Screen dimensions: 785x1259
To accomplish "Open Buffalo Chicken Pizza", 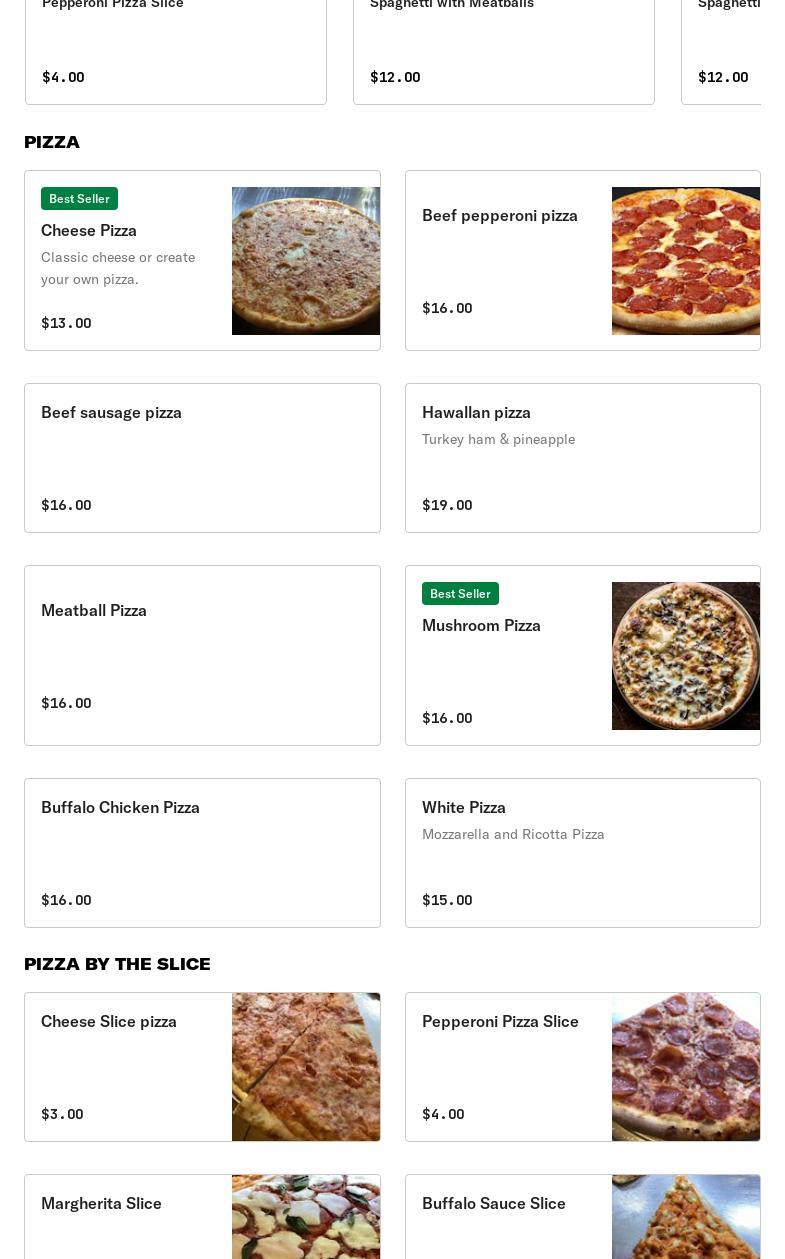I will coord(202,852).
